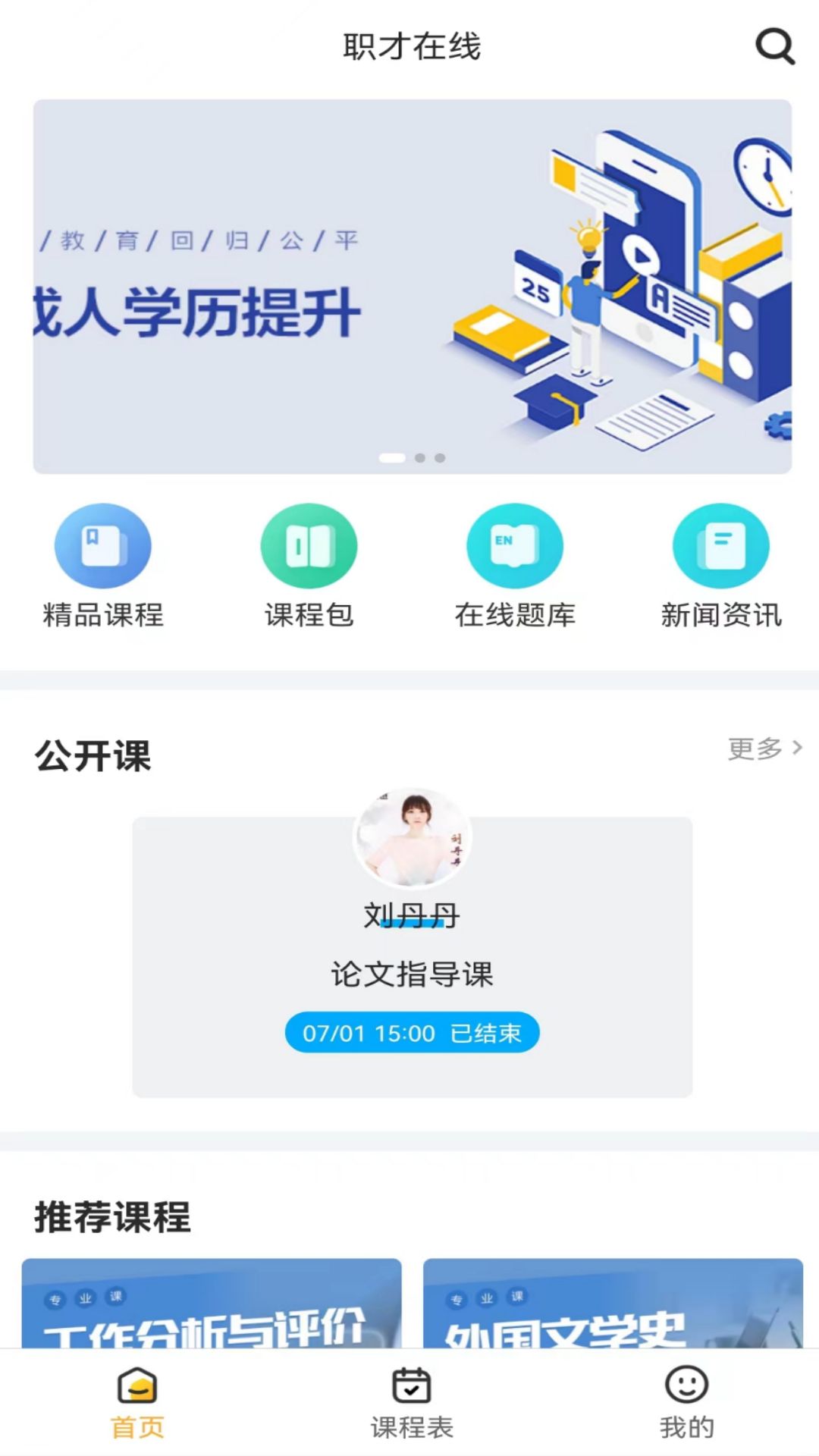Tap the 新闻资讯 news icon
The height and width of the screenshot is (1456, 819).
coord(719,545)
